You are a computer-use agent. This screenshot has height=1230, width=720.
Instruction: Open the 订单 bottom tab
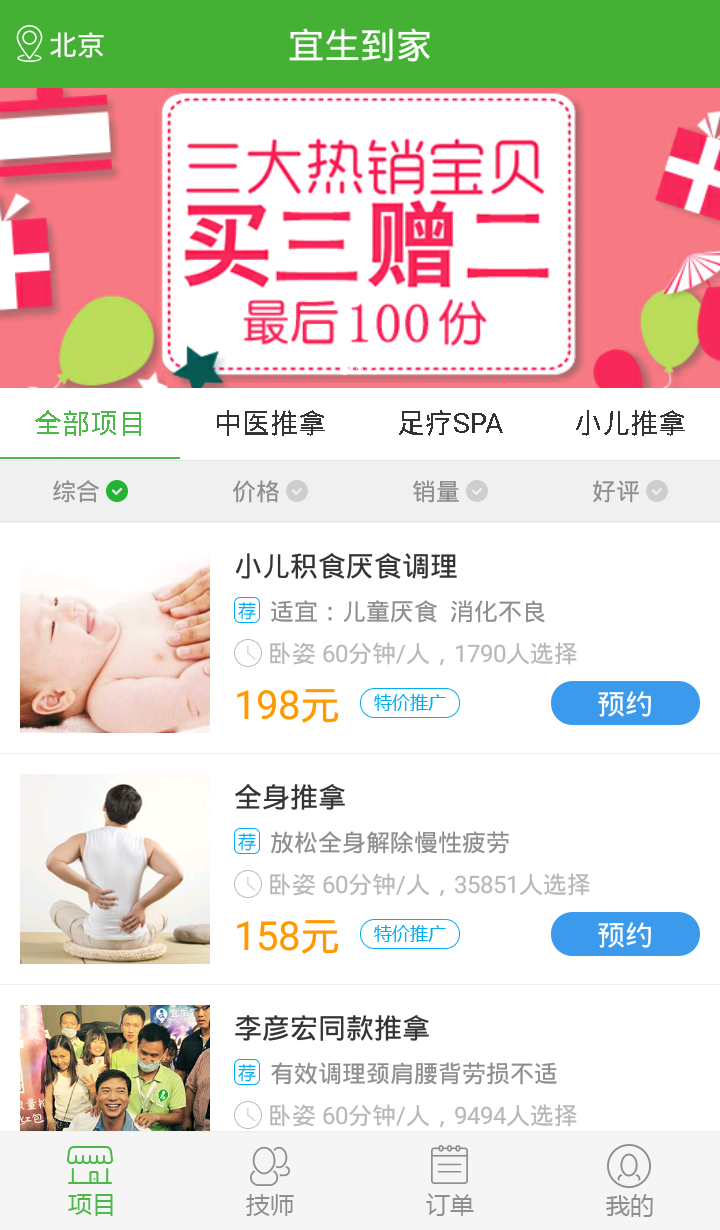point(450,1181)
